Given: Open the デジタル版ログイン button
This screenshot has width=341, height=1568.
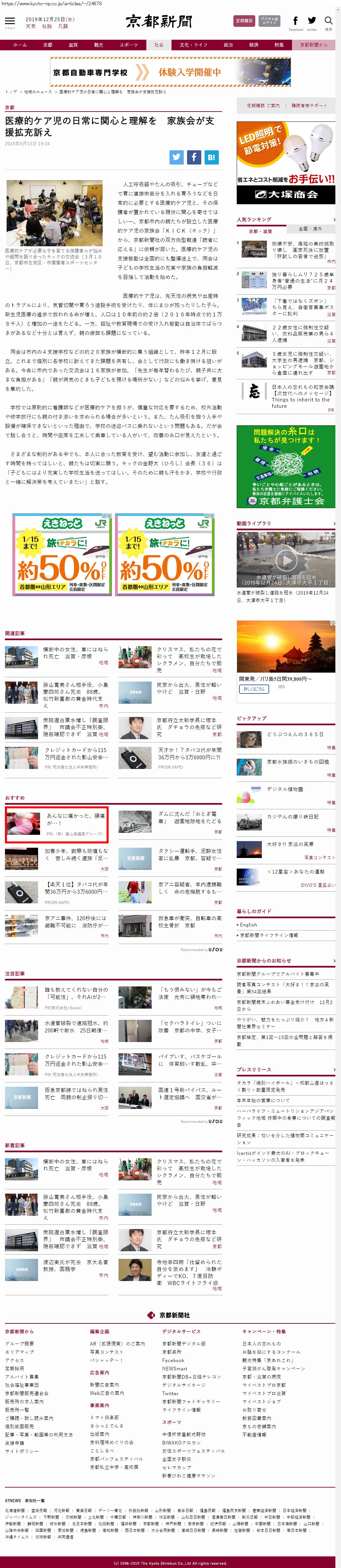Looking at the screenshot, I should [269, 21].
